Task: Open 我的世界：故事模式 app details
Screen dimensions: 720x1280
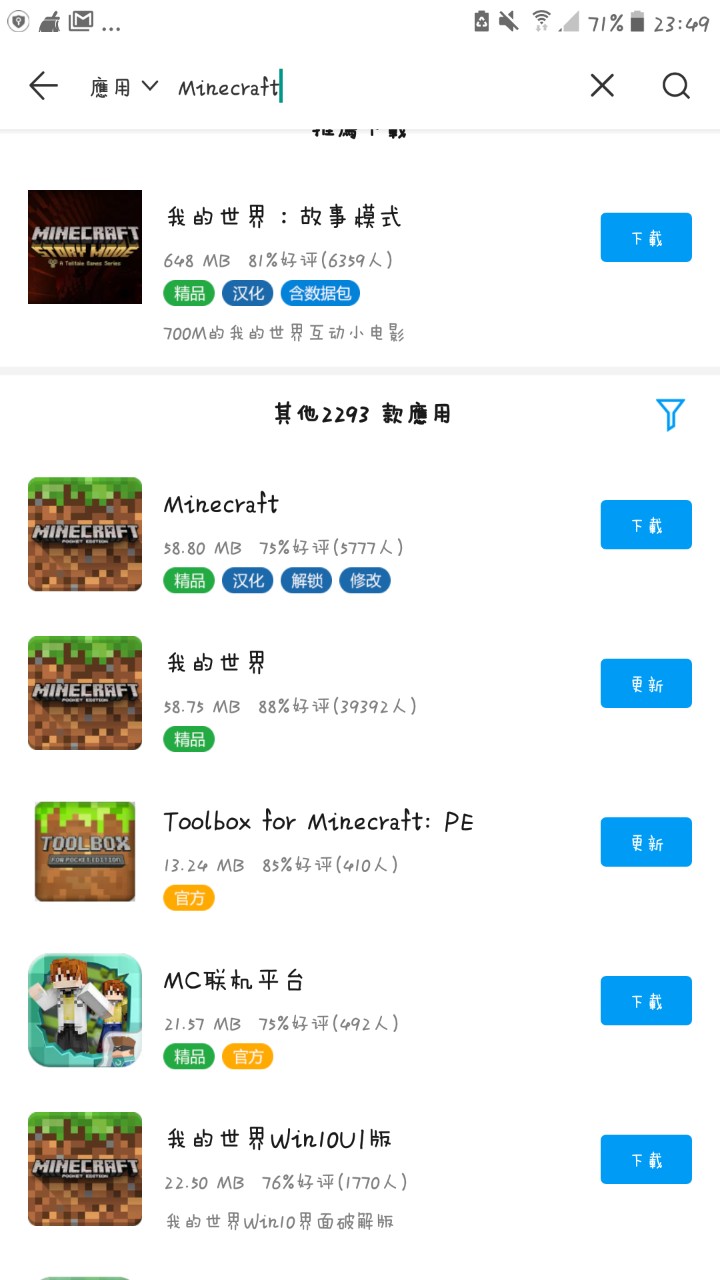Action: point(283,217)
